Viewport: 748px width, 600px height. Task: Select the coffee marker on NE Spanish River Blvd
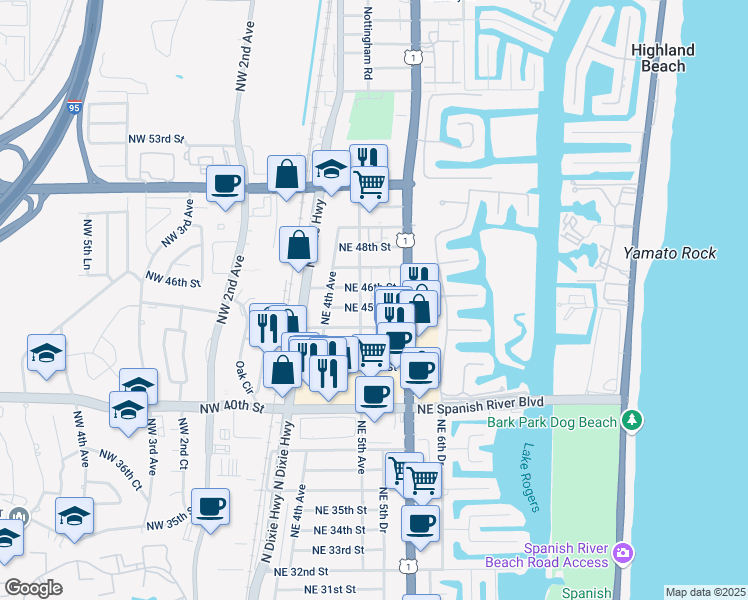(374, 394)
